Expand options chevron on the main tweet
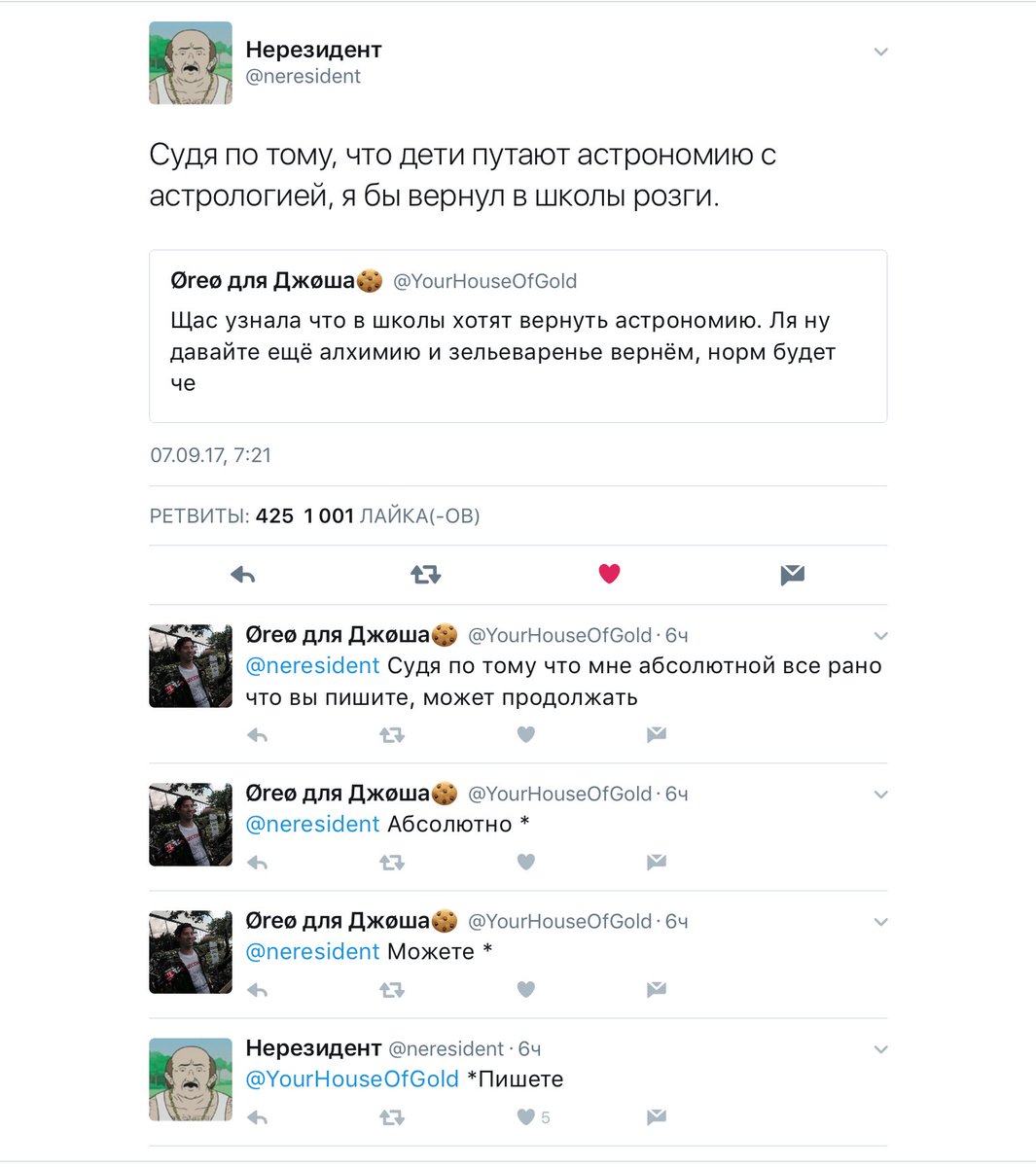The image size is (1036, 1167). [x=880, y=51]
